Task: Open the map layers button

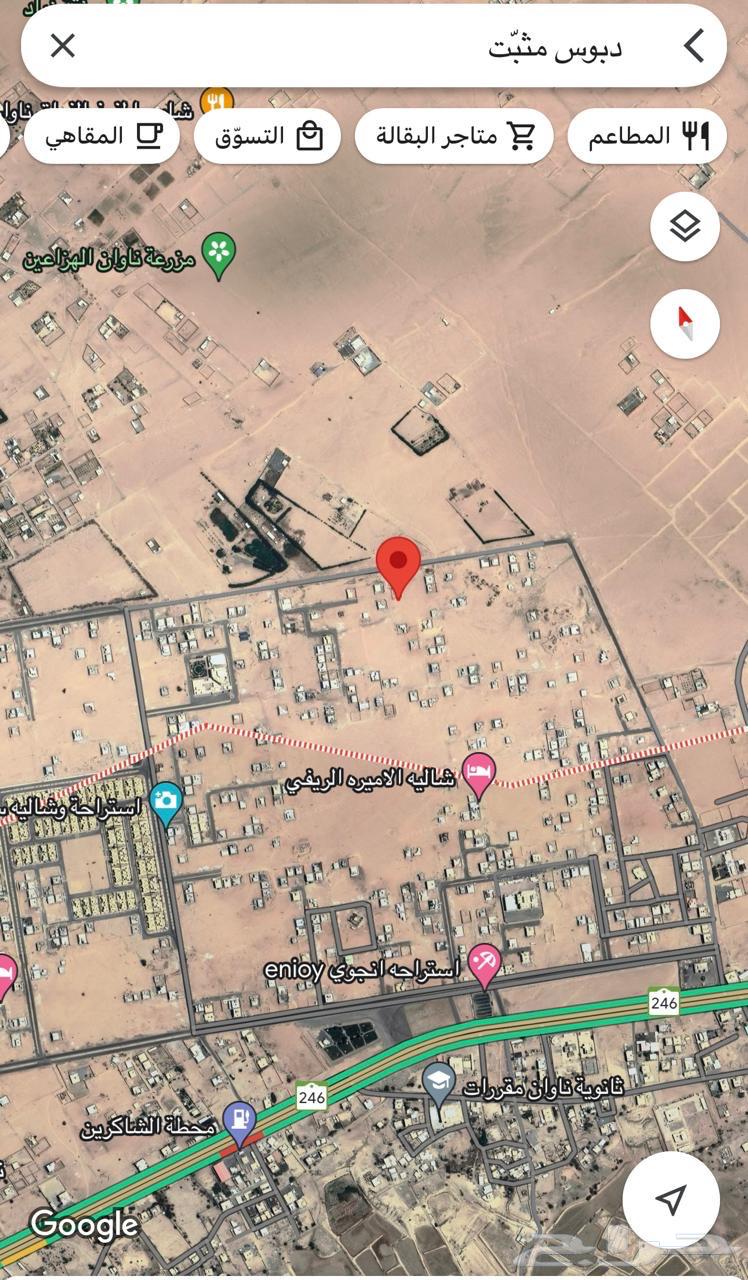Action: 684,227
